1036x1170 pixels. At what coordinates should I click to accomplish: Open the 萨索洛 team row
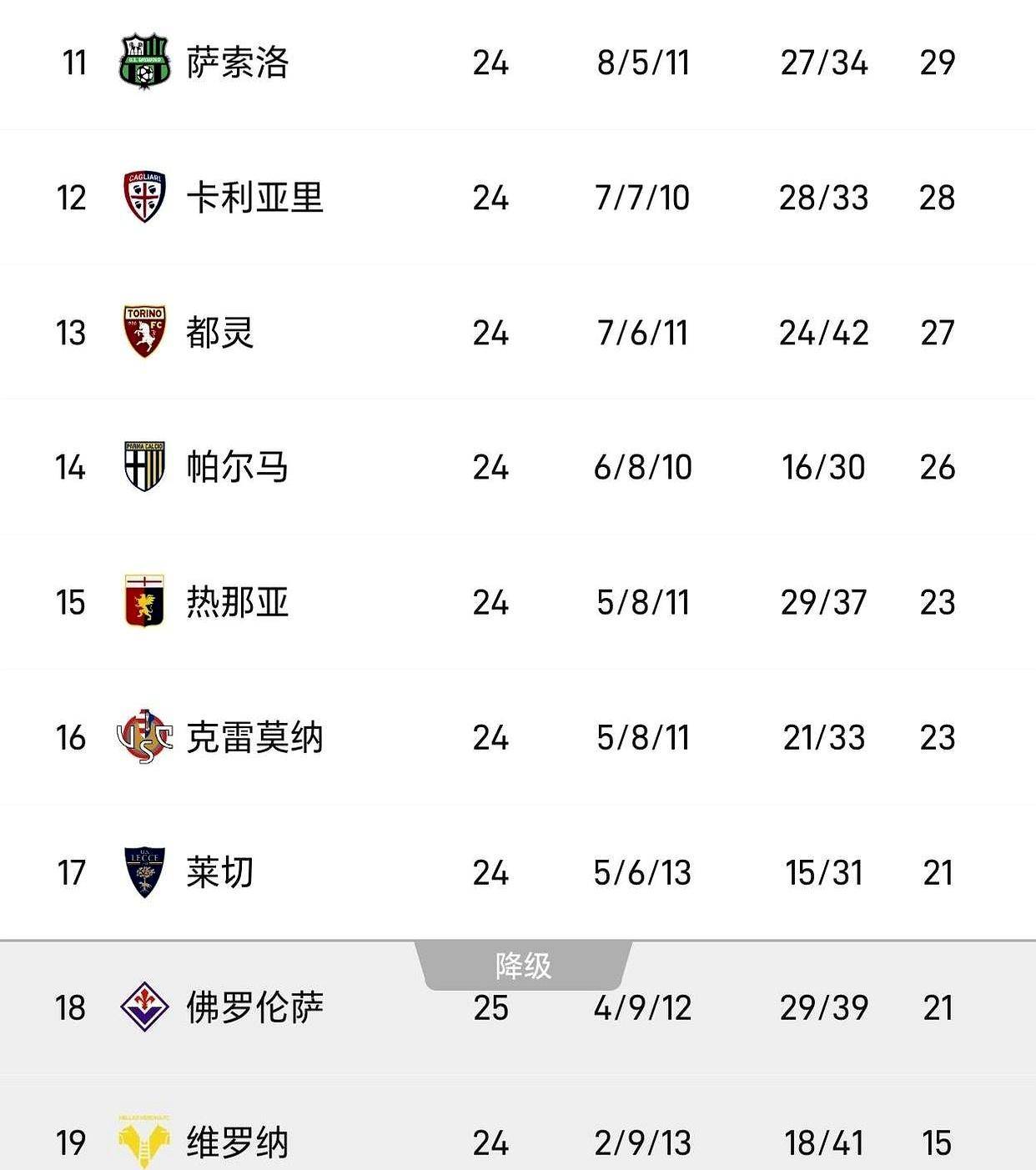point(238,63)
